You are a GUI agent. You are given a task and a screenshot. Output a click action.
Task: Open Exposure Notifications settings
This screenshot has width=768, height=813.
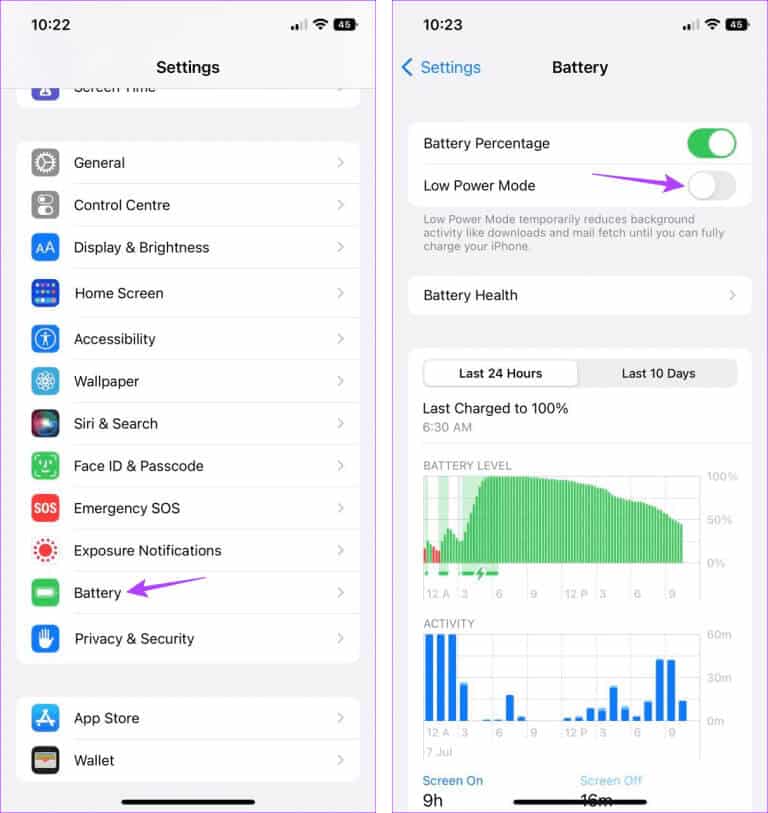188,550
